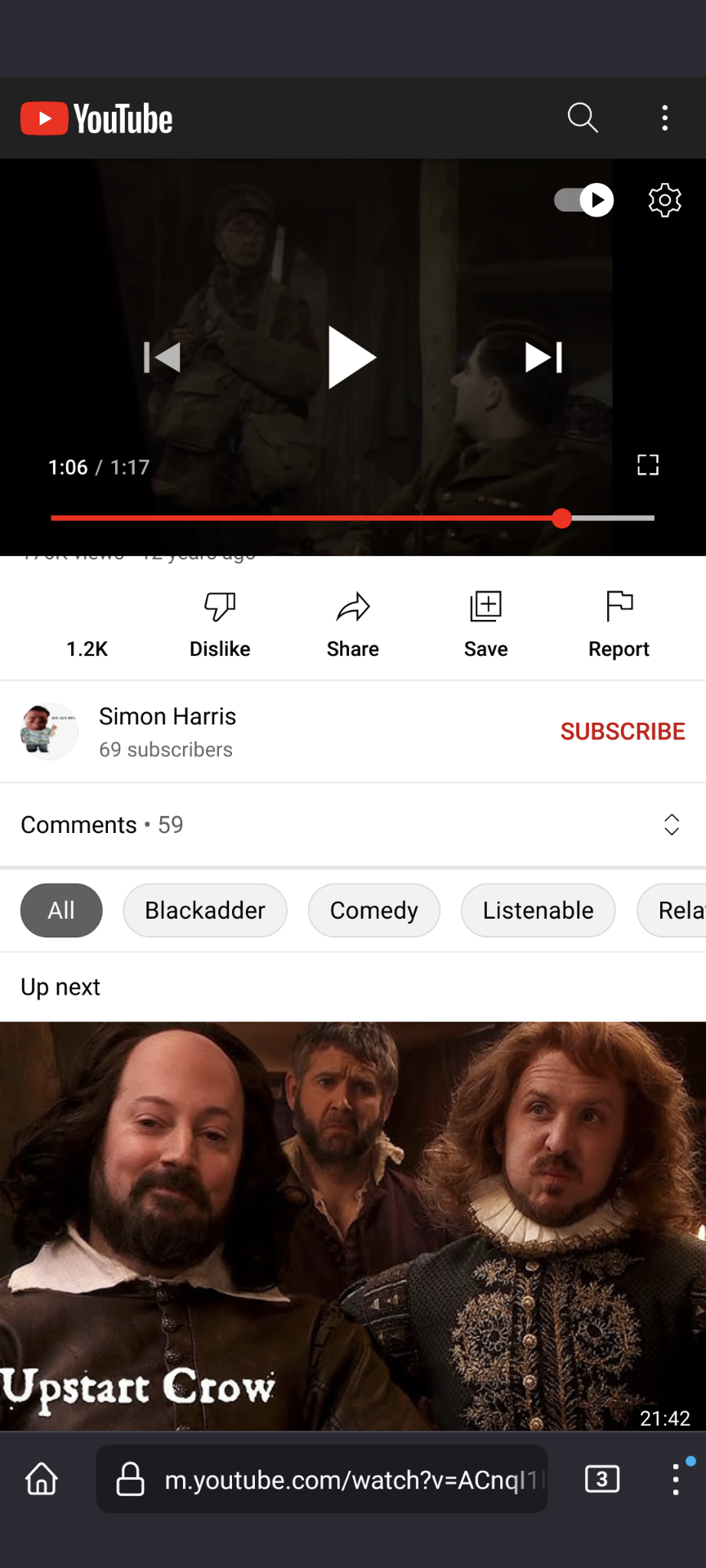Screen dimensions: 706x1568
Task: Seek using the red progress bar
Action: [562, 518]
